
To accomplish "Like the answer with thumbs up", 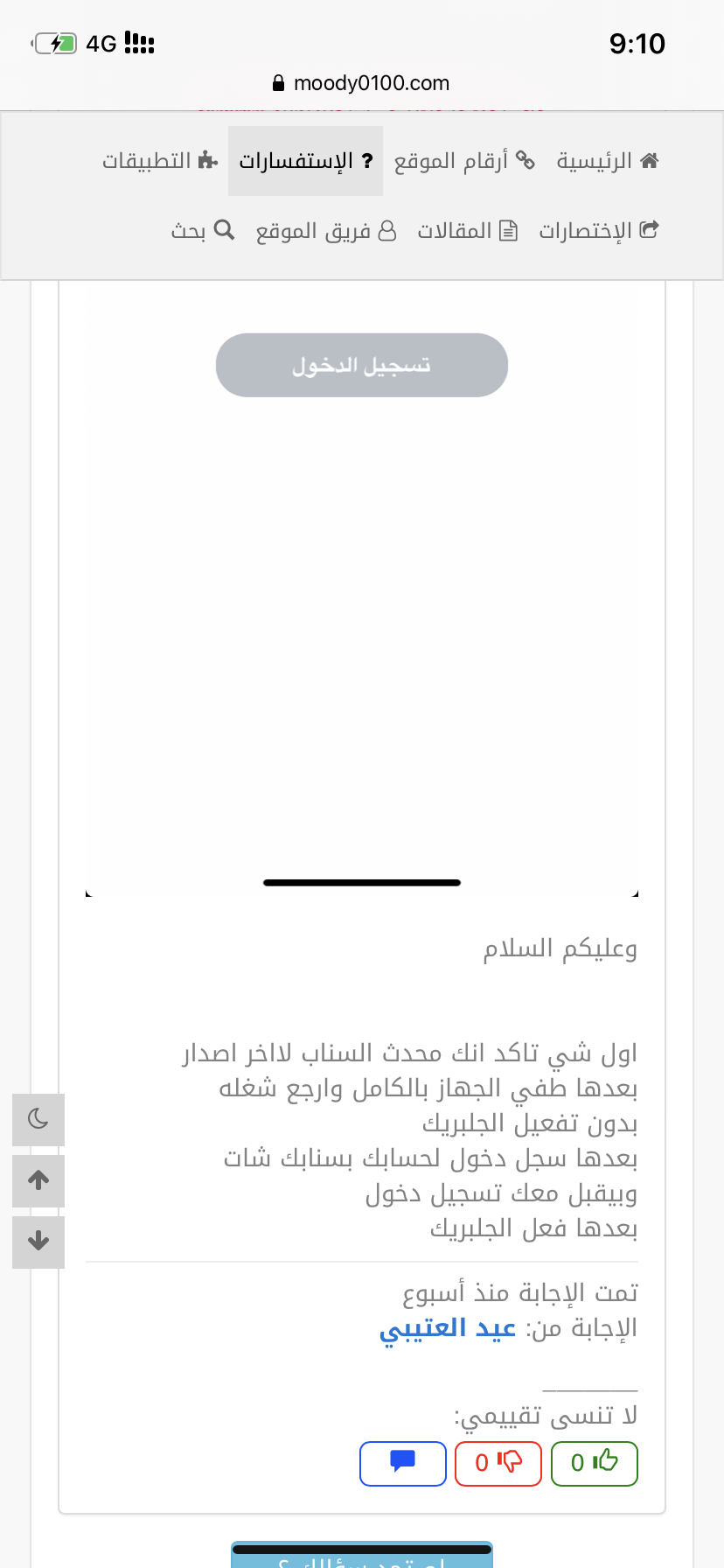I will (x=594, y=1463).
